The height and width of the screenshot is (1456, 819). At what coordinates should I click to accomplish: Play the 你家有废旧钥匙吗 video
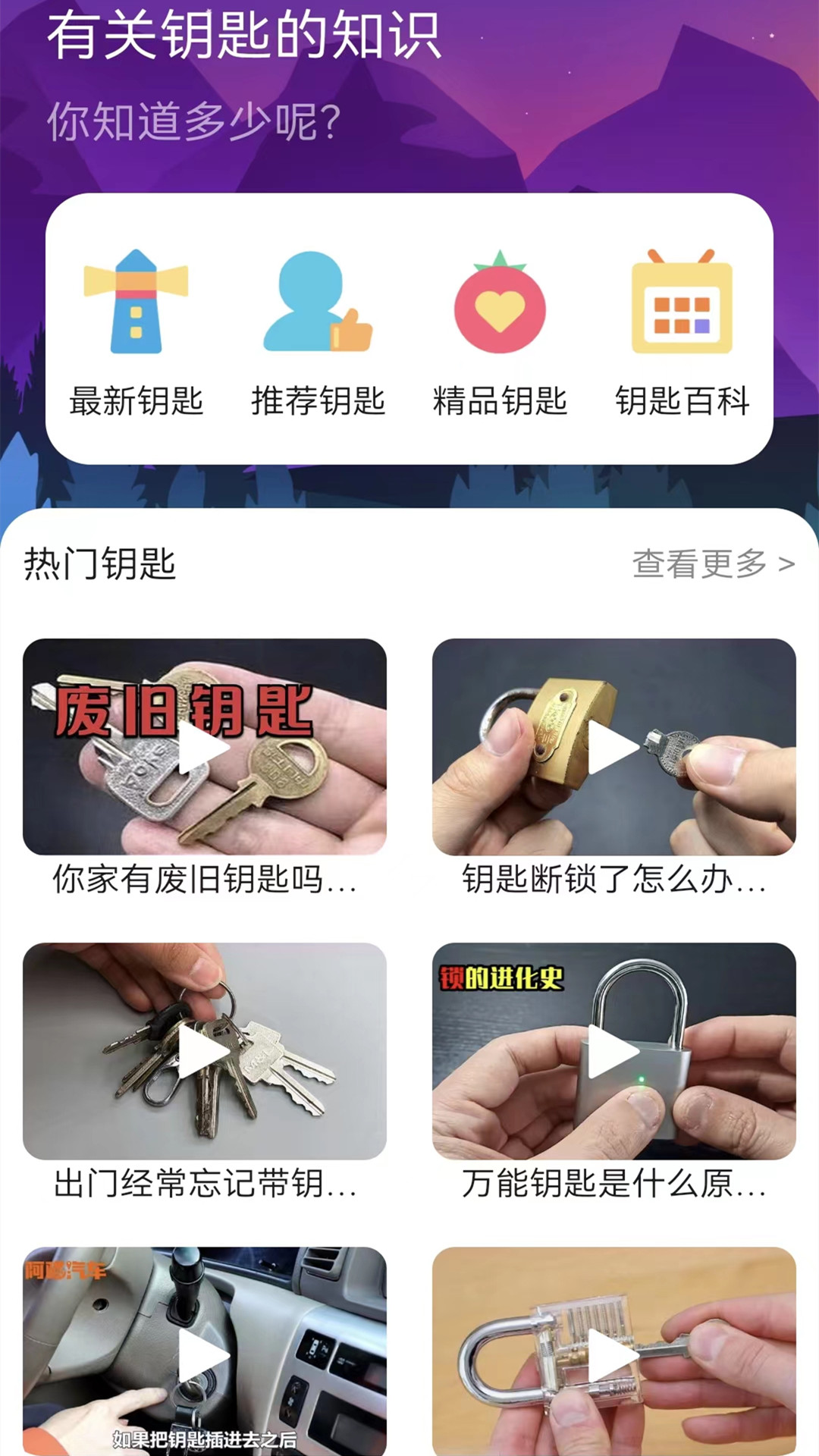[205, 748]
